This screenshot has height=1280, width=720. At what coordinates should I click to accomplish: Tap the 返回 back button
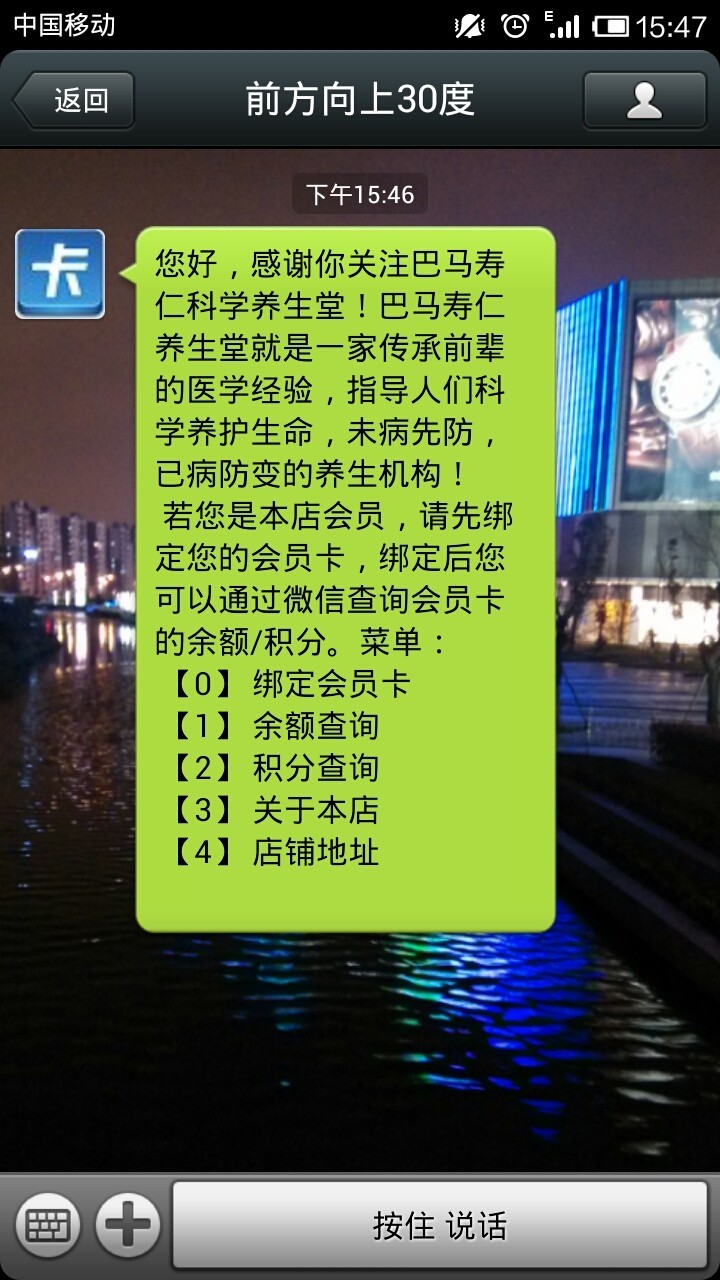[74, 100]
